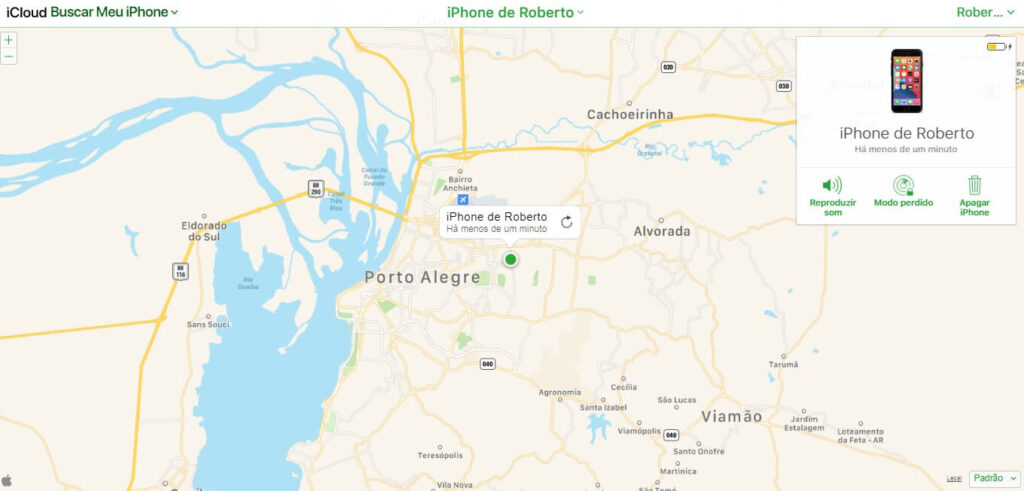Open the Legal link
The height and width of the screenshot is (491, 1024).
click(x=954, y=479)
